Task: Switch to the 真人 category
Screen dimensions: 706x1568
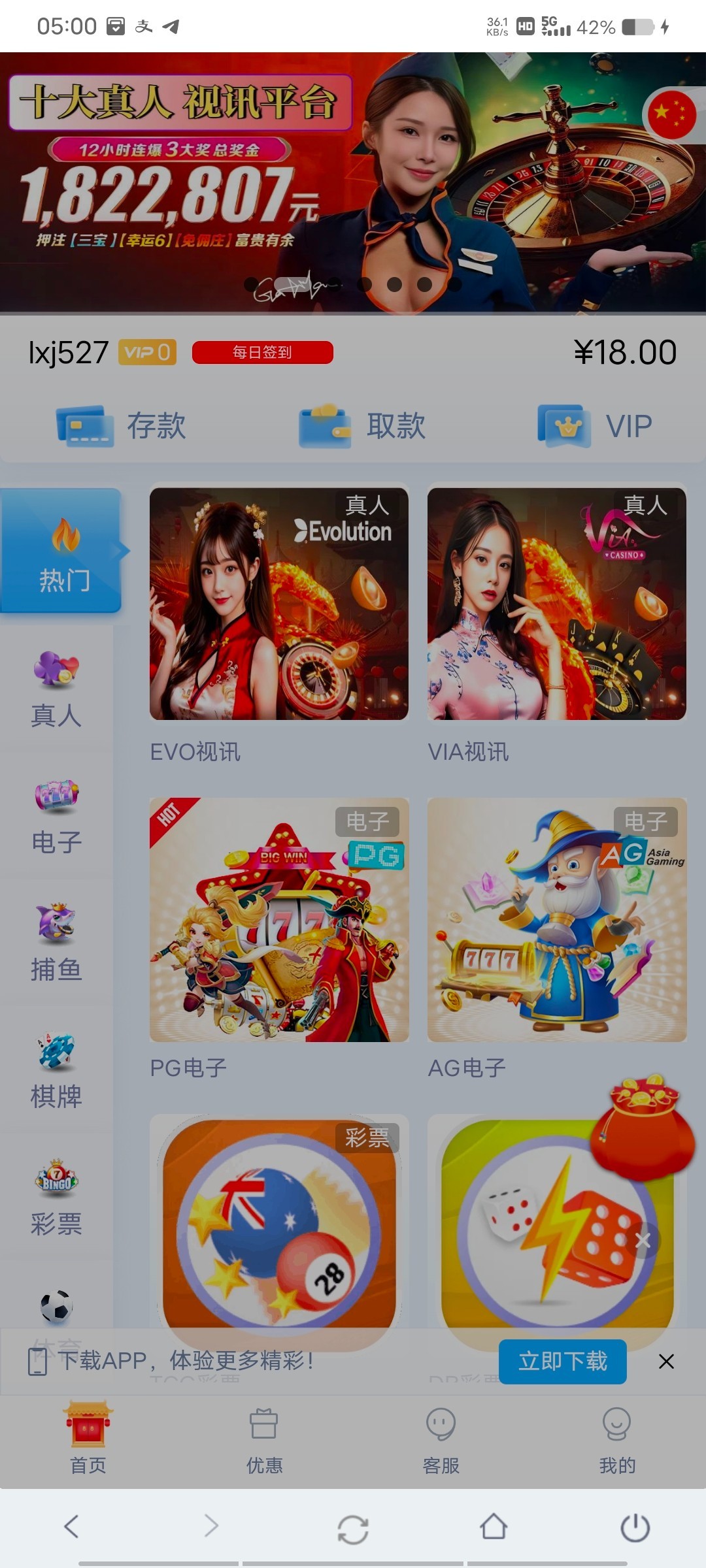Action: click(56, 689)
